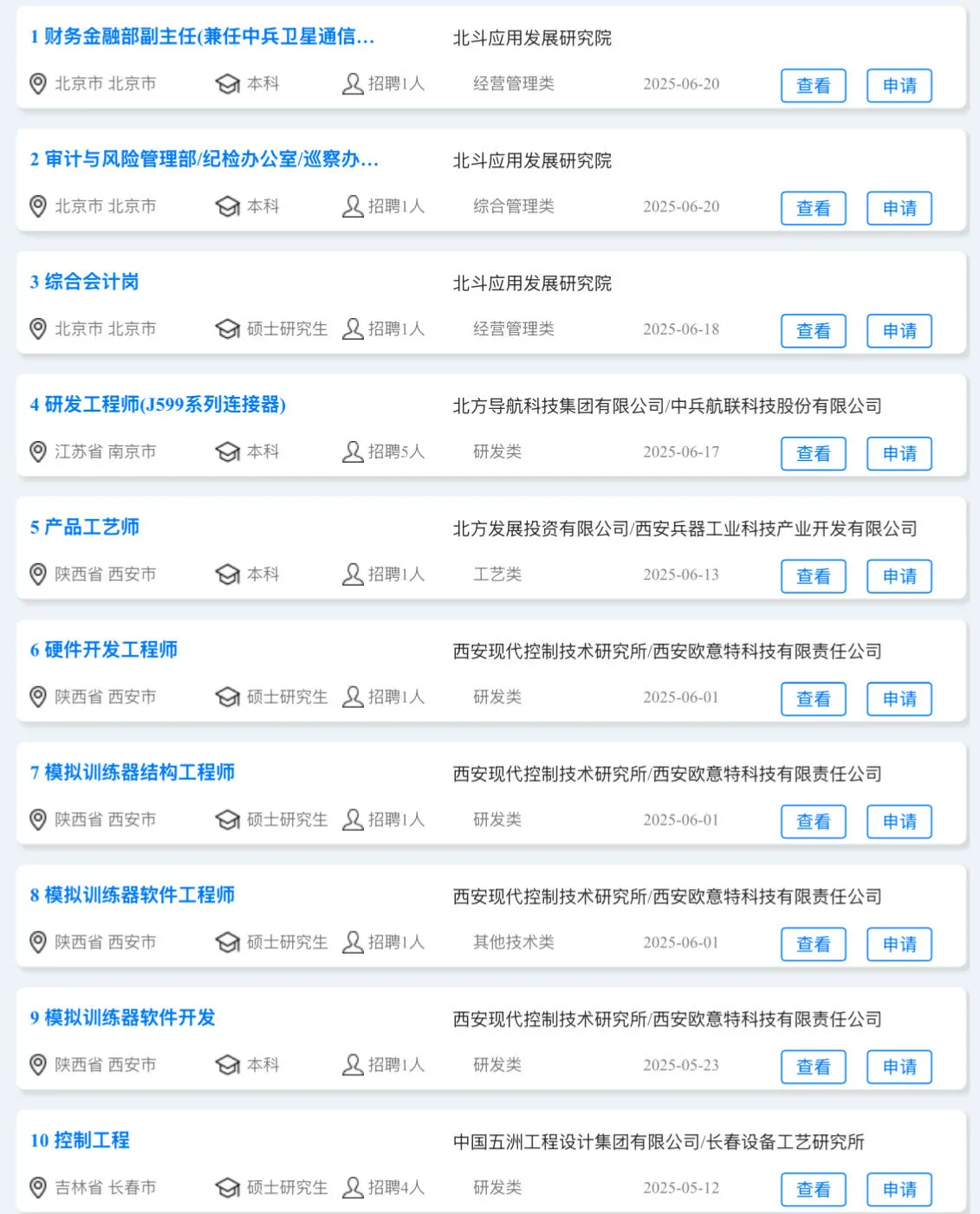Open job title 审计与风险管理部
This screenshot has height=1214, width=980.
(204, 159)
